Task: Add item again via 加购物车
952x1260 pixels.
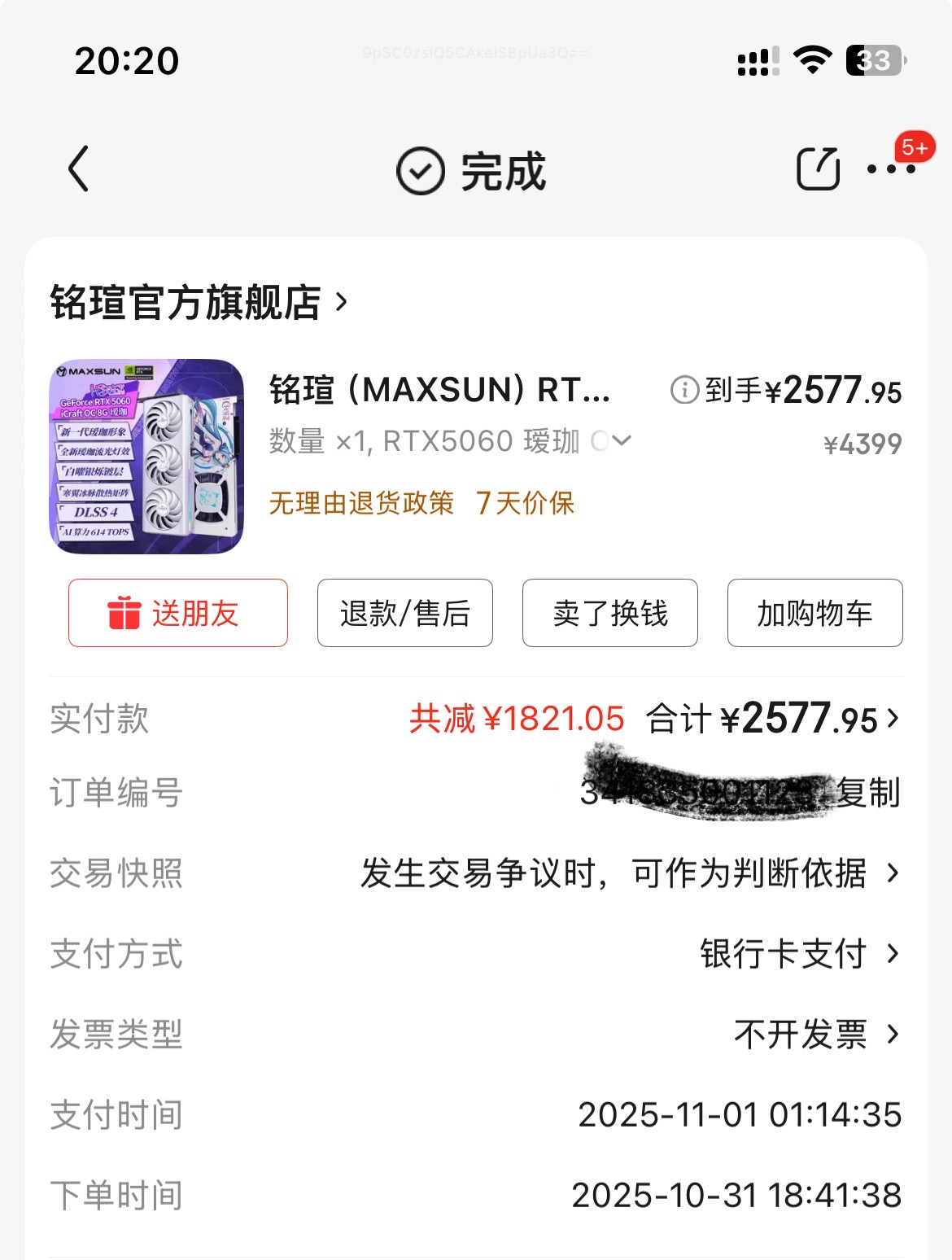Action: tap(814, 613)
